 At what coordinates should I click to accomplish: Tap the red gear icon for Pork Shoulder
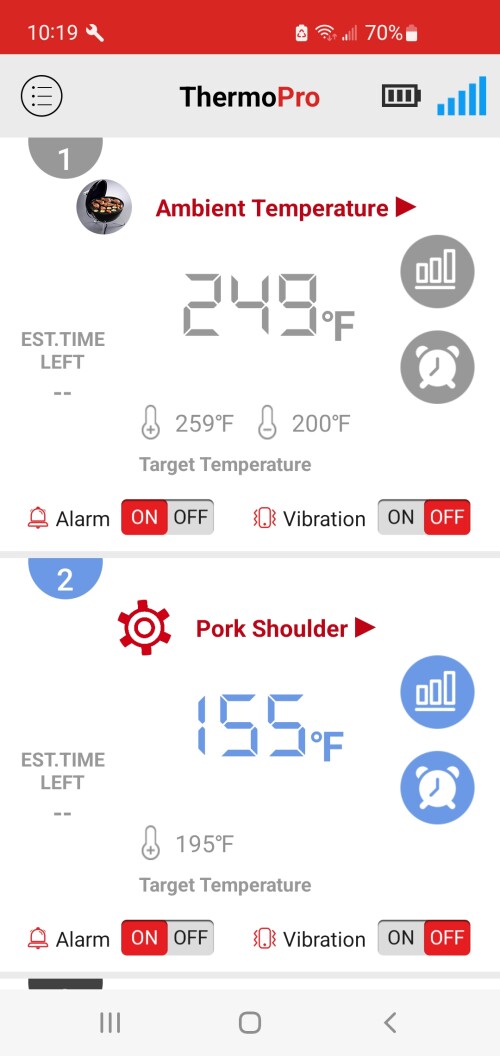click(x=144, y=628)
